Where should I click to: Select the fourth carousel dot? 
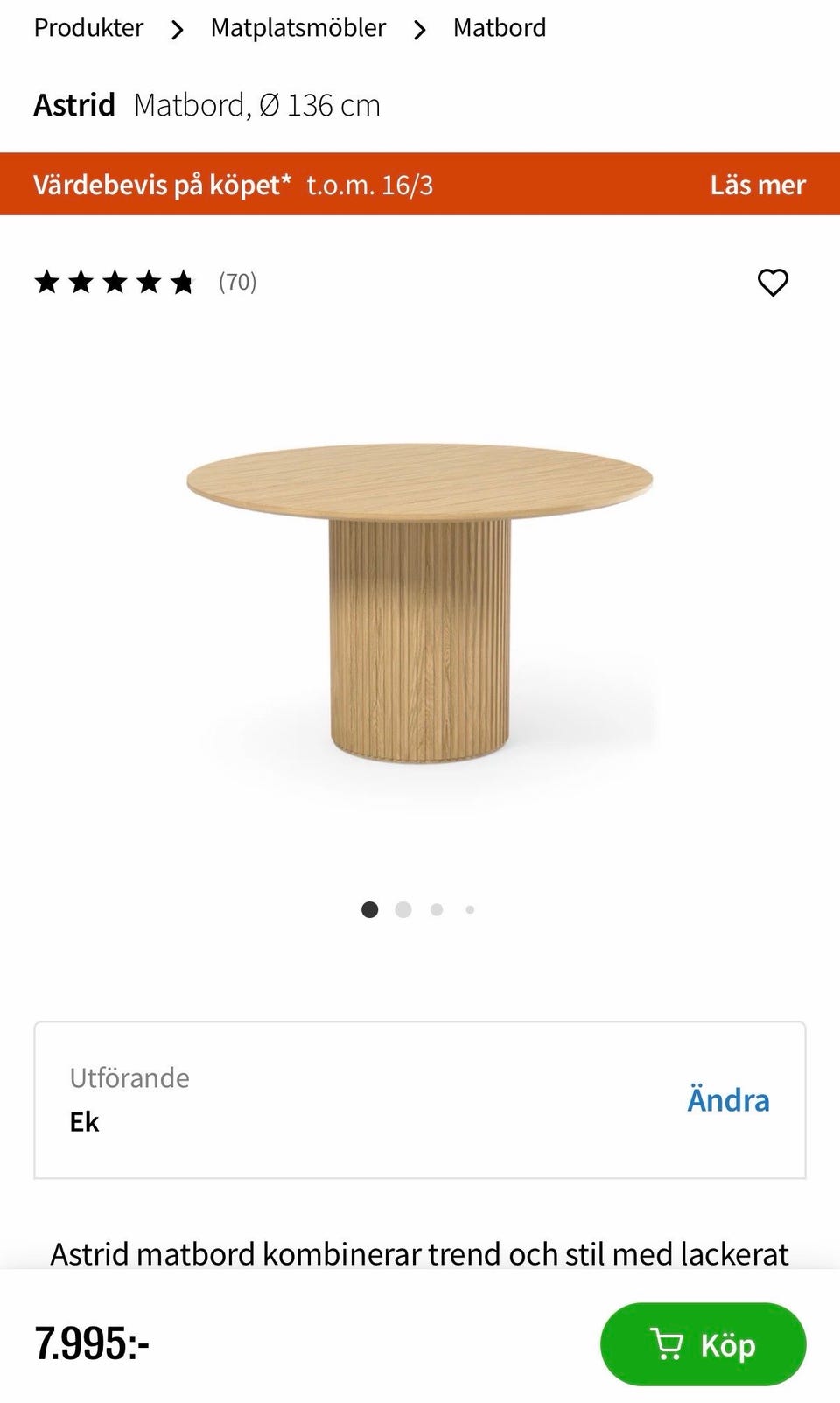tap(470, 909)
